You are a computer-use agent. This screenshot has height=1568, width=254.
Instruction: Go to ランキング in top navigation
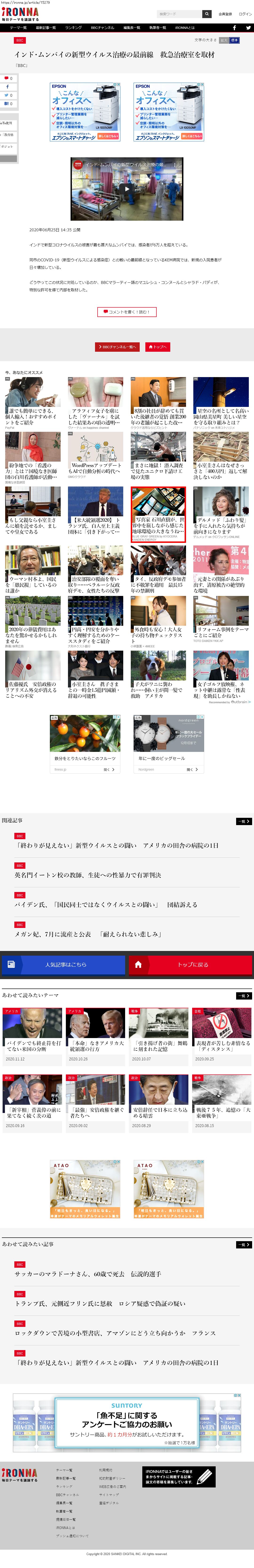point(73,27)
